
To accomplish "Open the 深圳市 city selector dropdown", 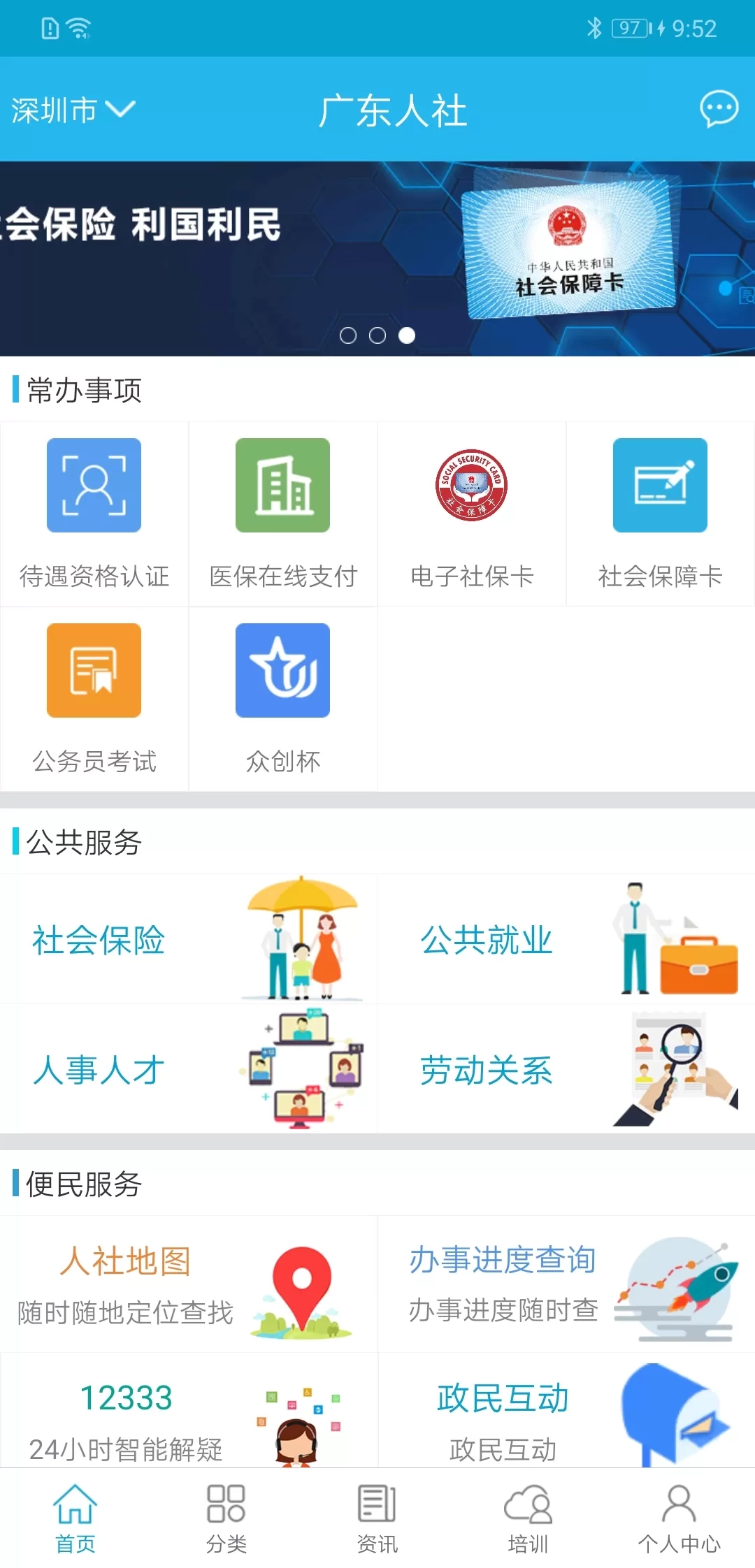I will coord(73,110).
